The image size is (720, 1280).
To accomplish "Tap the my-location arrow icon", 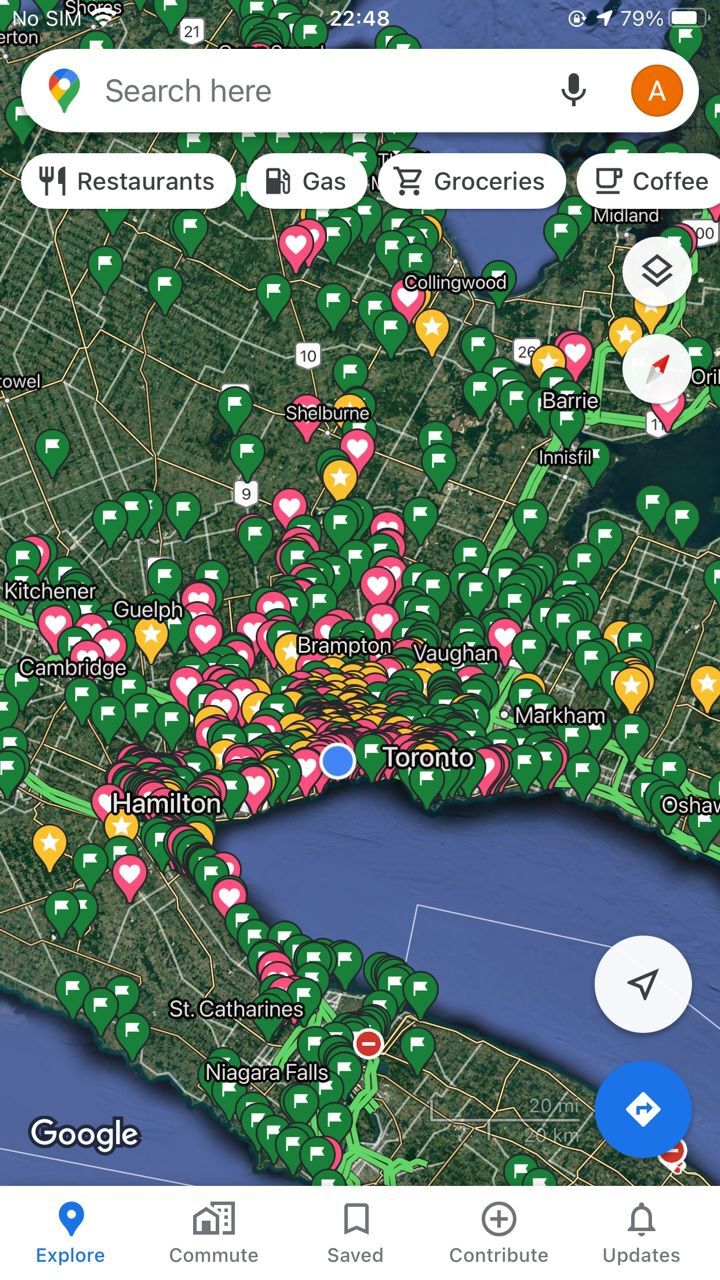I will pyautogui.click(x=642, y=983).
